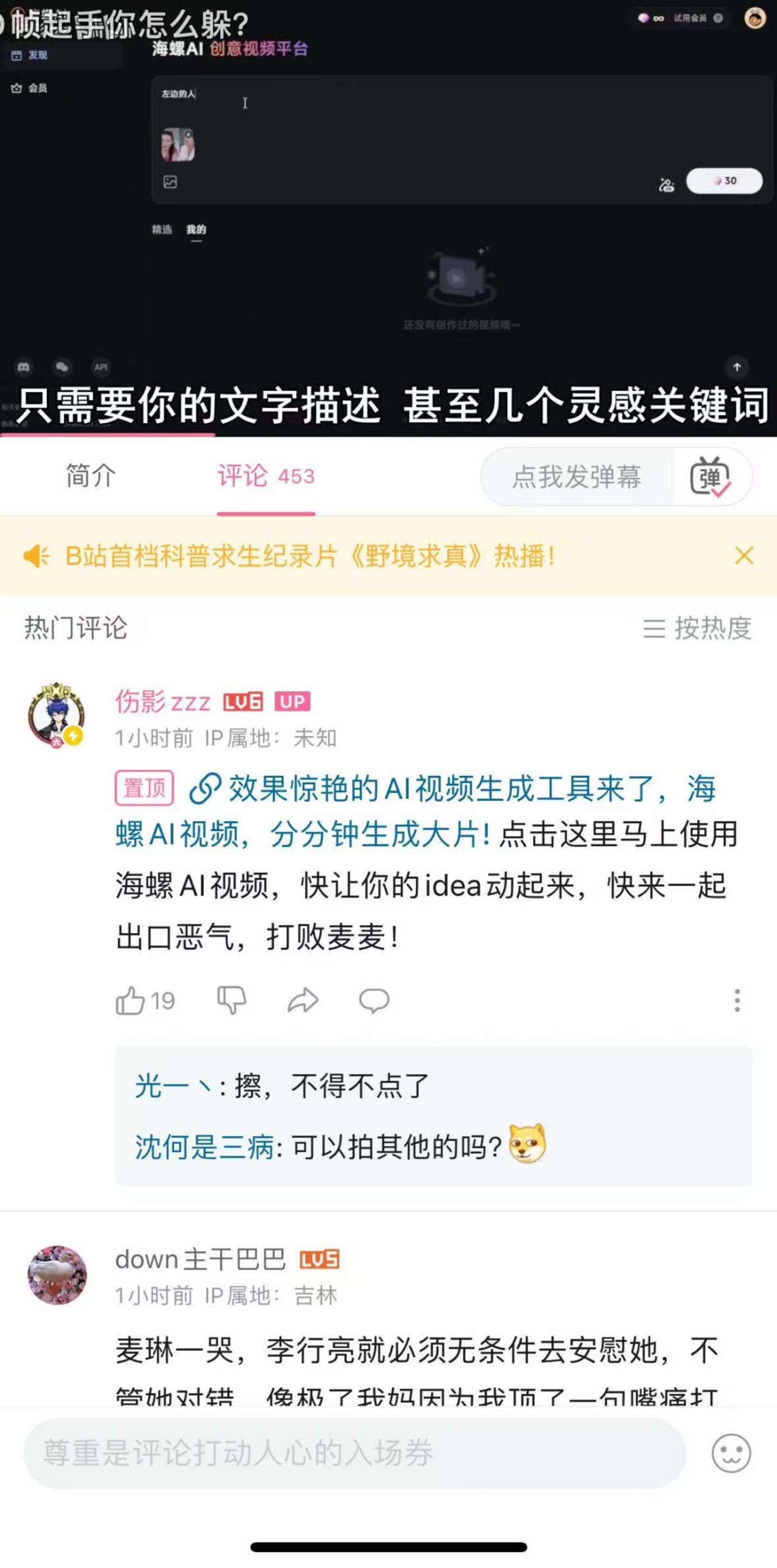This screenshot has width=777, height=1568.
Task: Tap the 点我发弹幕 input box
Action: (x=577, y=477)
